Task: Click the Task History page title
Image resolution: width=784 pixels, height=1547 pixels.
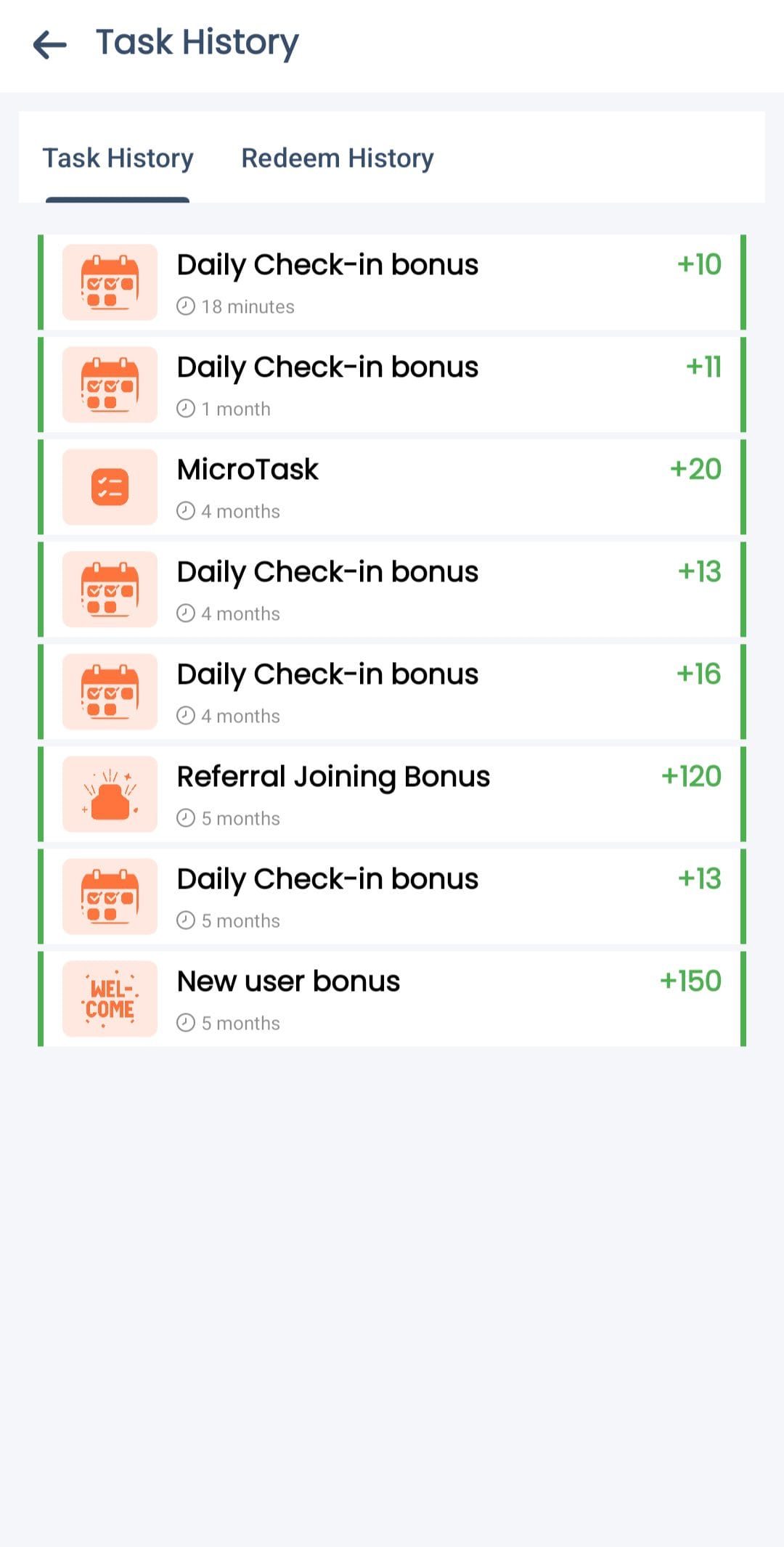Action: click(197, 44)
